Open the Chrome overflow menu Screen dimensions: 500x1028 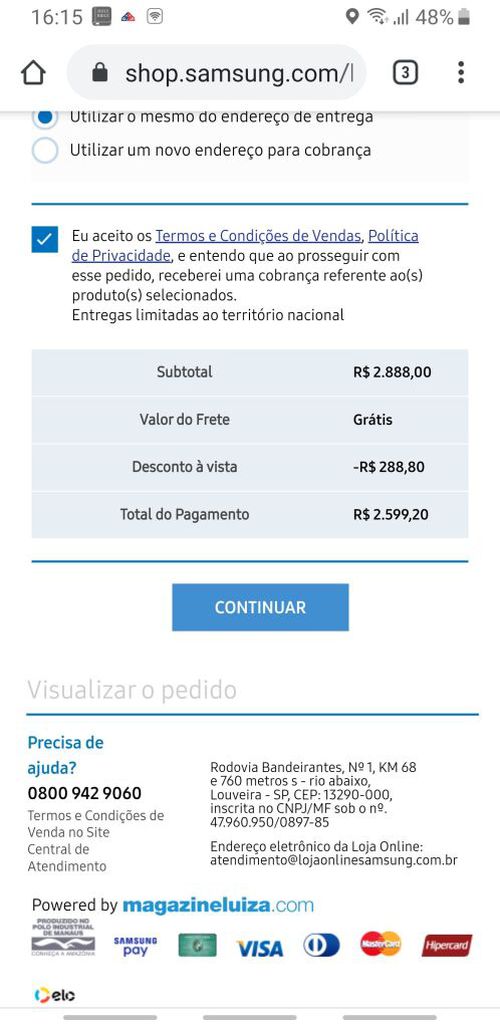[x=461, y=73]
